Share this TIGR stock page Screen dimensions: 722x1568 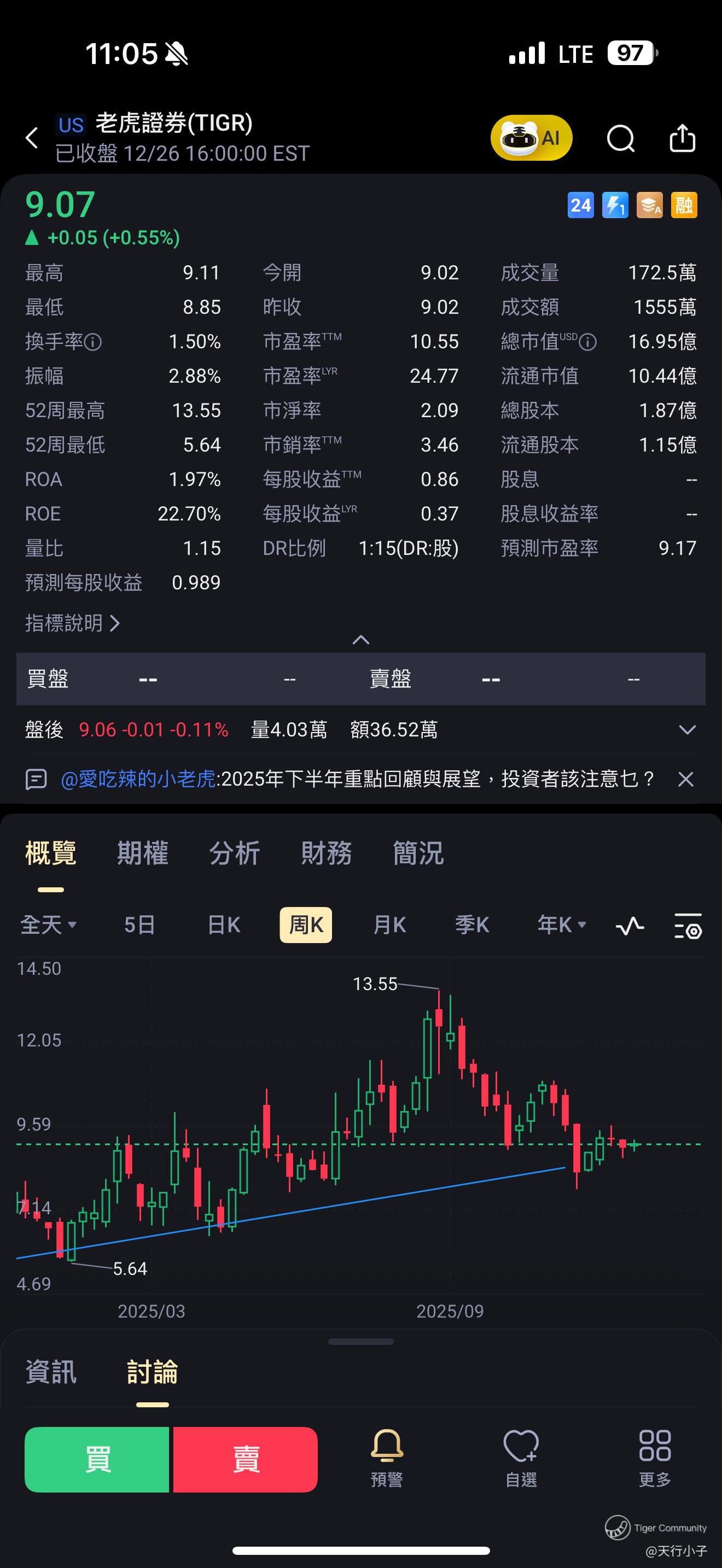click(682, 138)
